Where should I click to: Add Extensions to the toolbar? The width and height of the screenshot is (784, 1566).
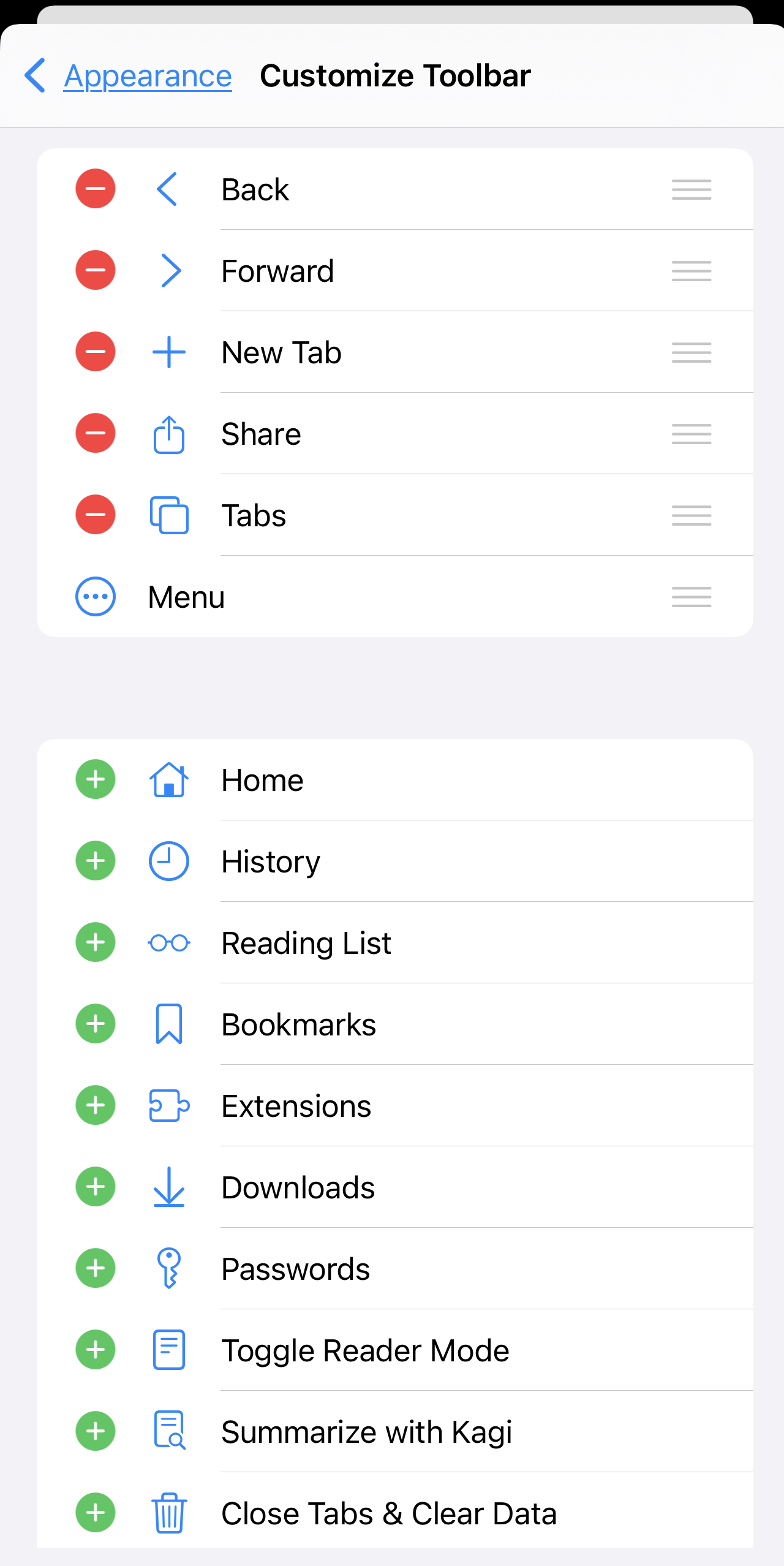pos(96,1105)
